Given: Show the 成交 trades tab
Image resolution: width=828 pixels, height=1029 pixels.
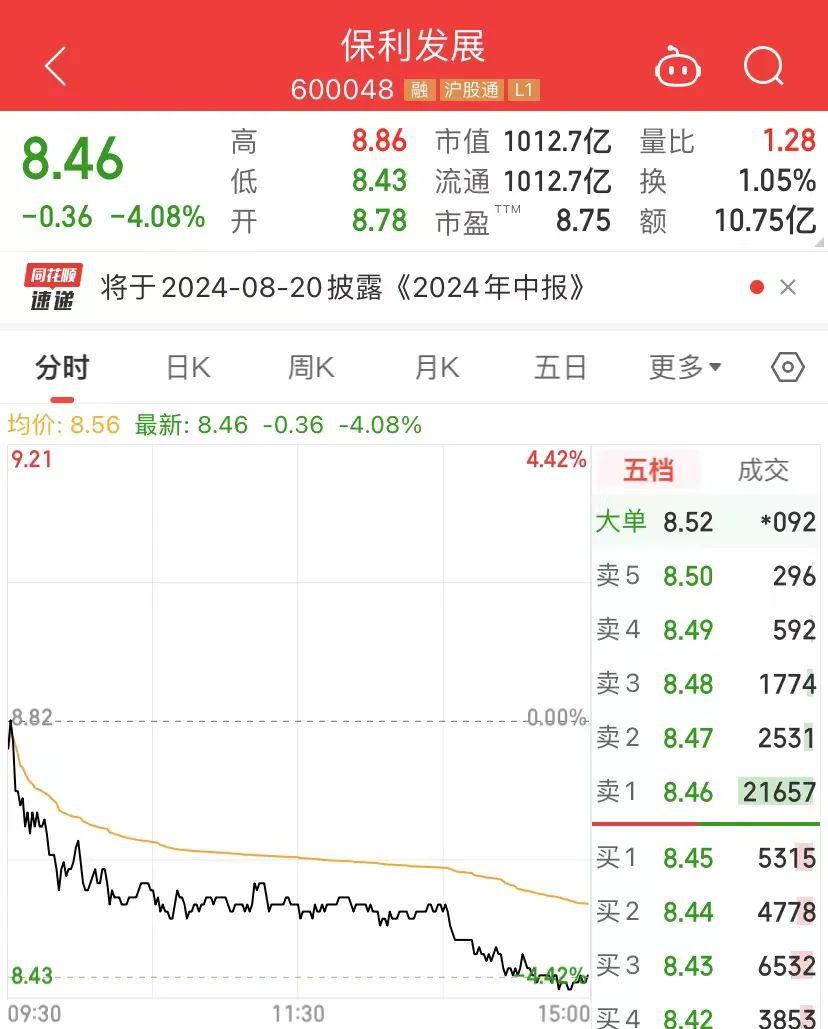Looking at the screenshot, I should (763, 470).
